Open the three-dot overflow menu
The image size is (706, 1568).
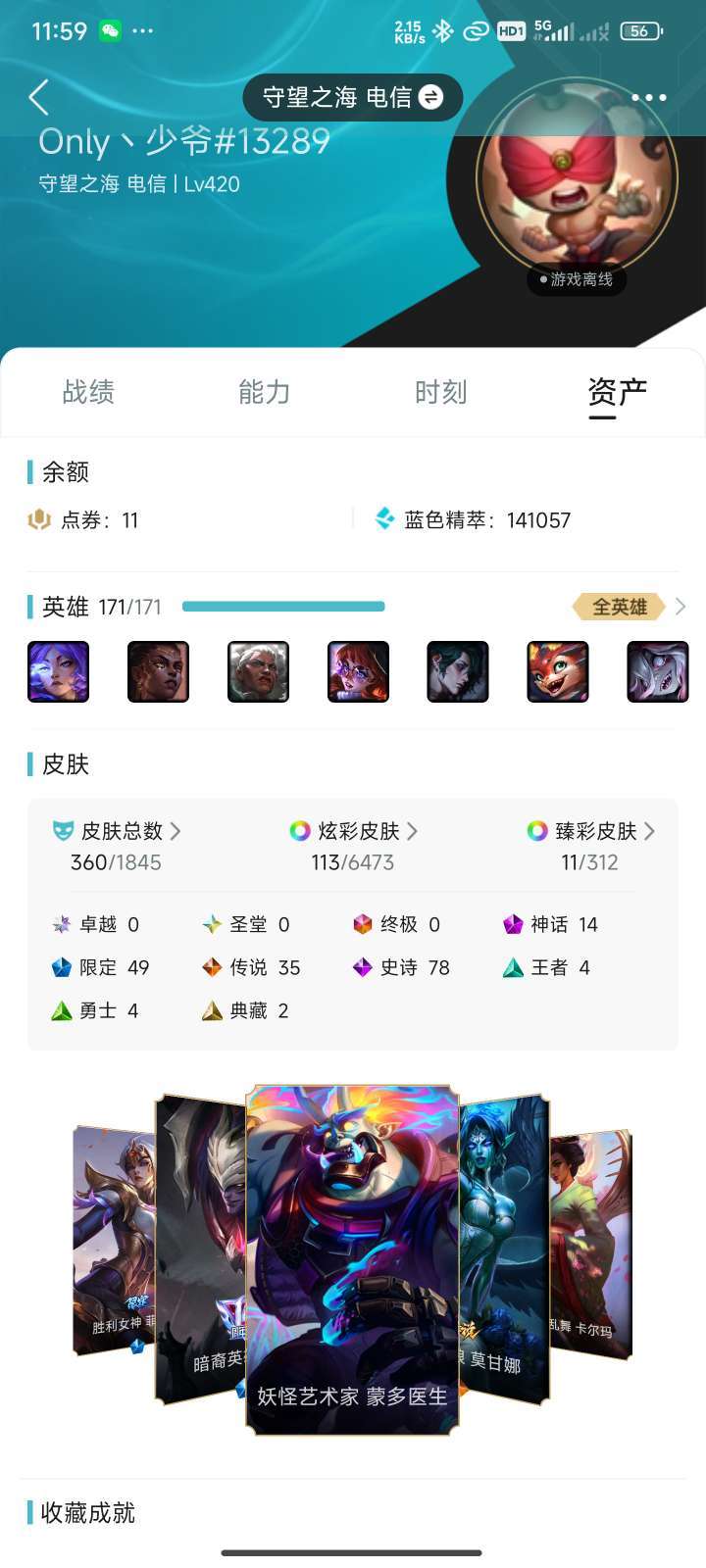click(x=649, y=97)
